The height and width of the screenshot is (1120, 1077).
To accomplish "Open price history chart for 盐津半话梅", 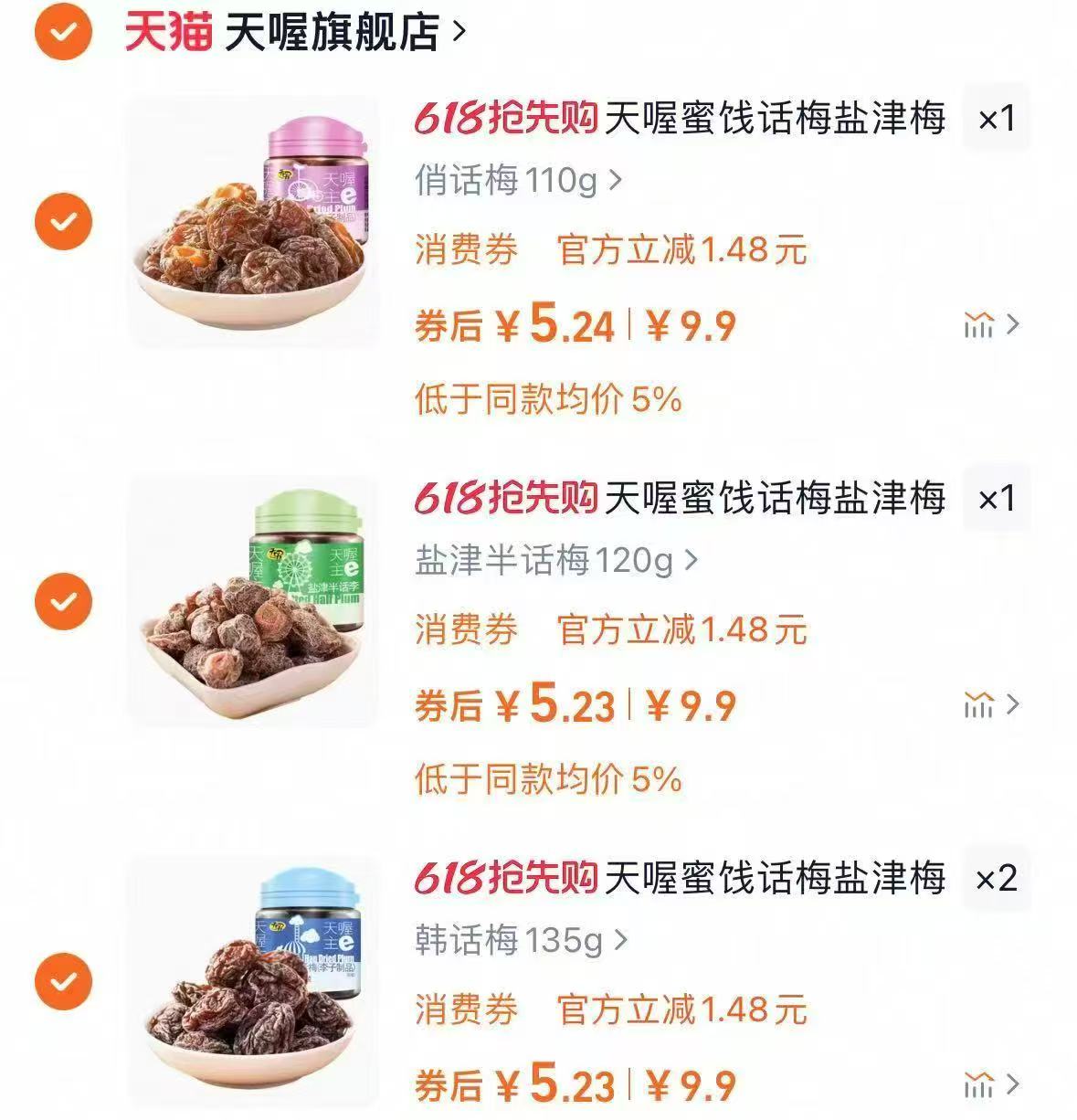I will [x=981, y=704].
